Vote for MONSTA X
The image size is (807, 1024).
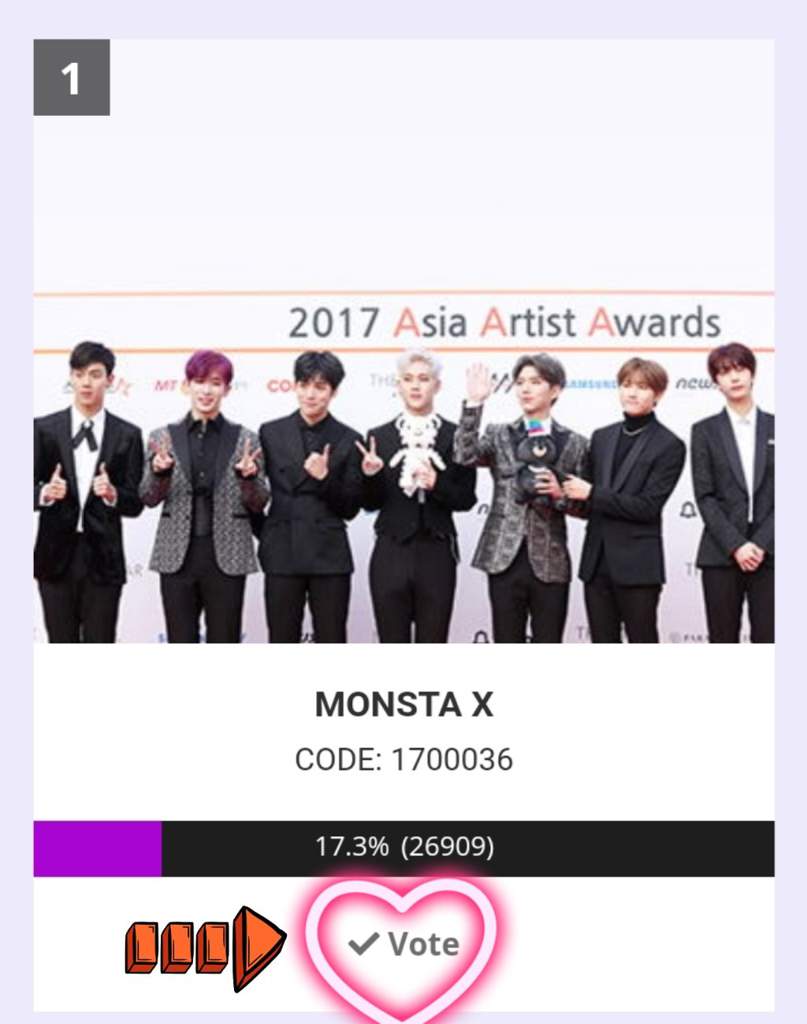[x=405, y=943]
